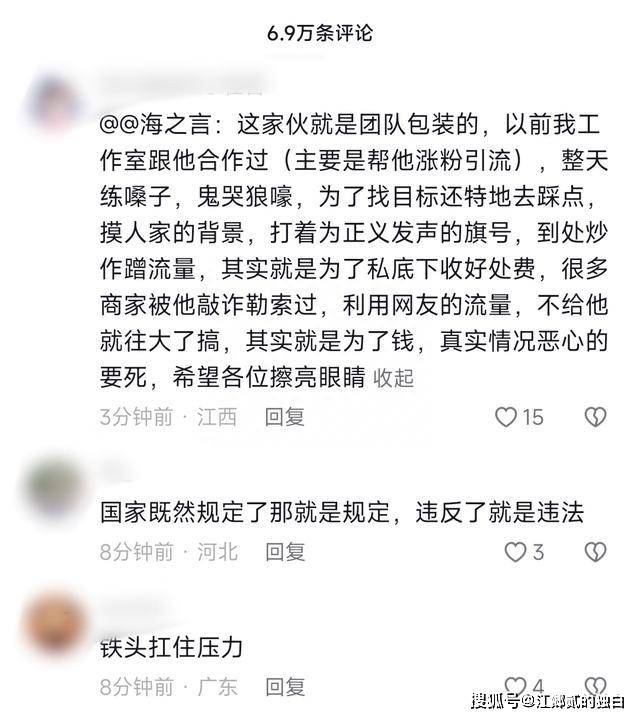Like the comment mentioning @海之言
The height and width of the screenshot is (718, 640).
pyautogui.click(x=507, y=416)
